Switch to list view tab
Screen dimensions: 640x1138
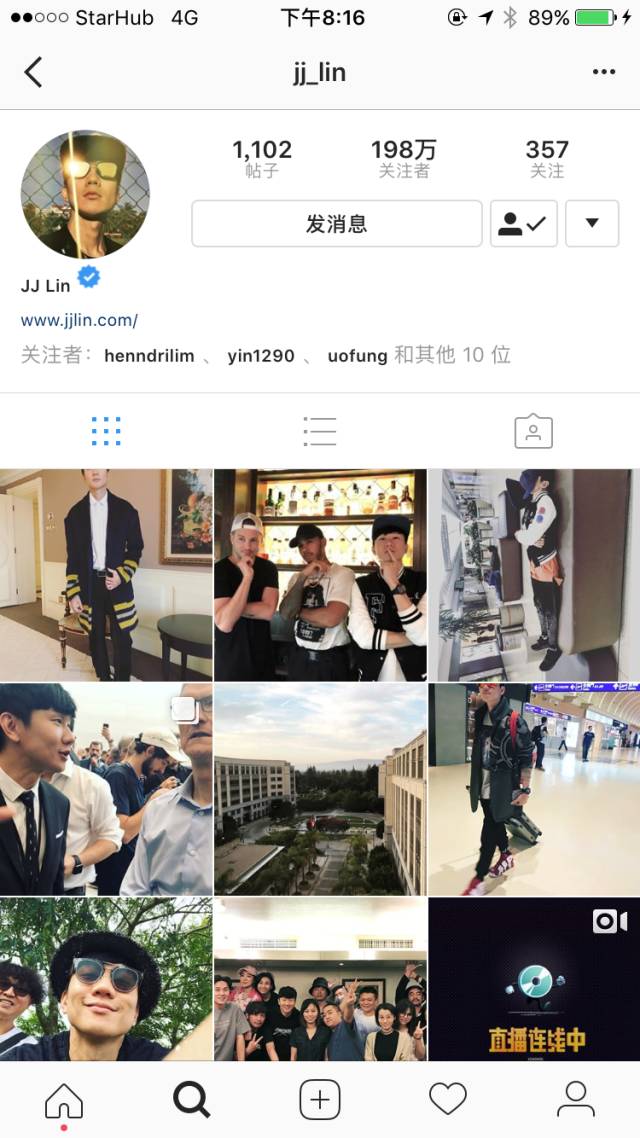pos(320,431)
